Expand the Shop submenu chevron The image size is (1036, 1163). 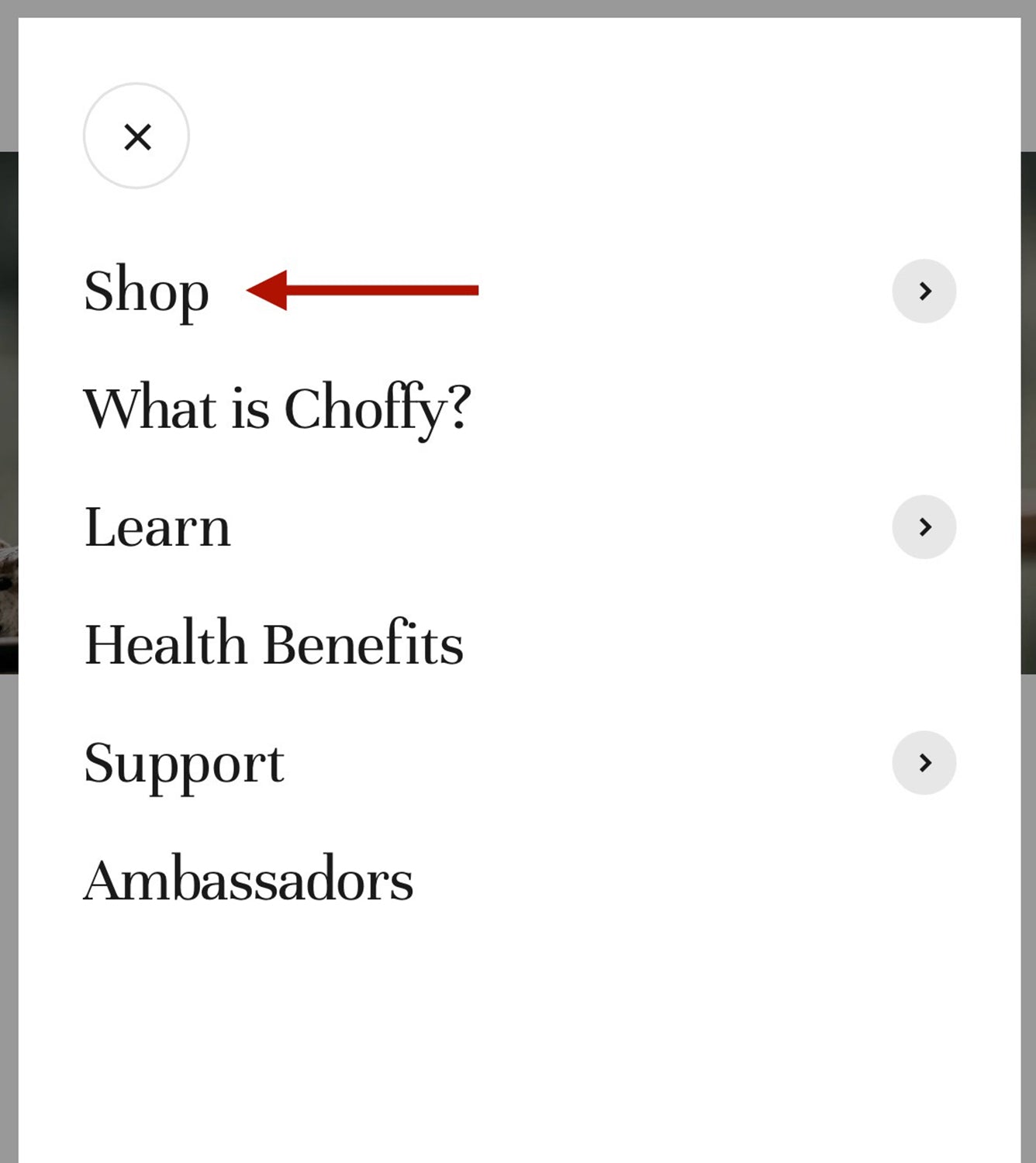(x=924, y=291)
